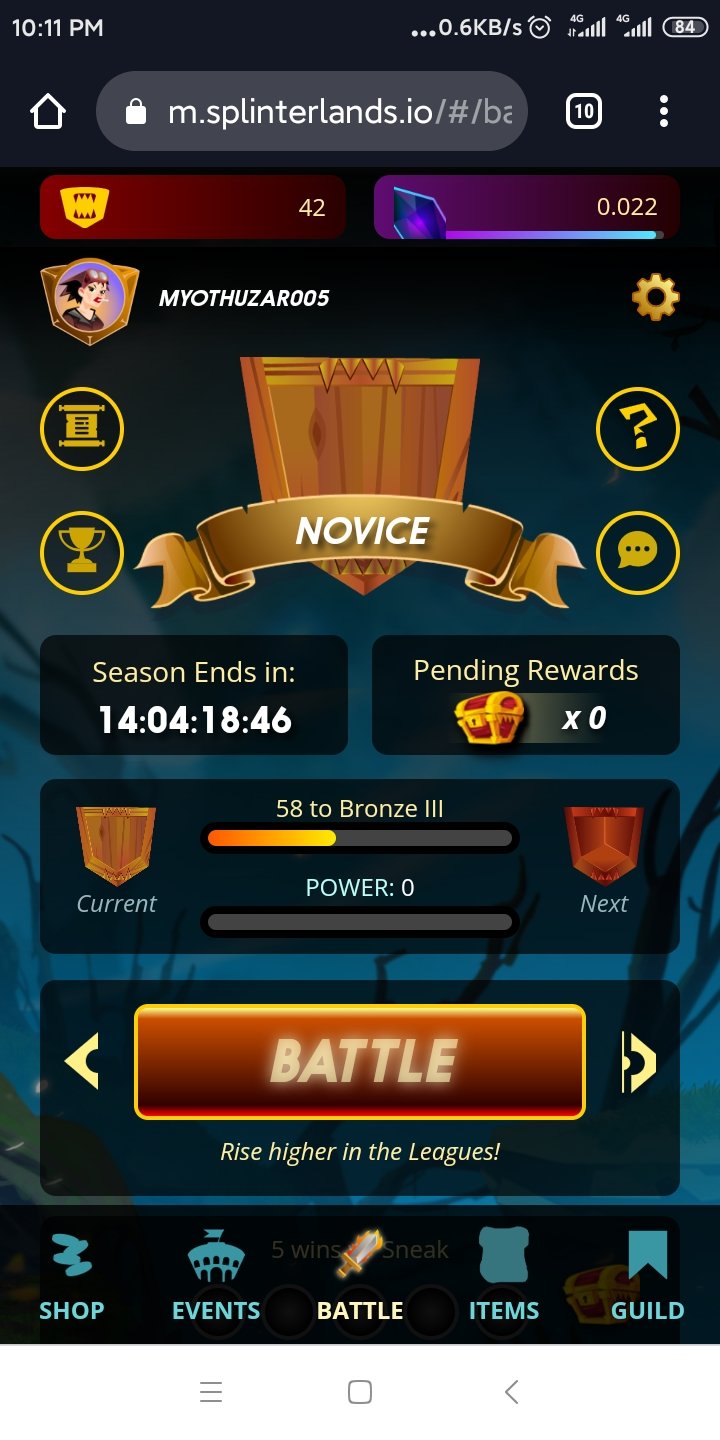Viewport: 720px width, 1440px height.
Task: Tap the browser home icon
Action: pos(48,111)
